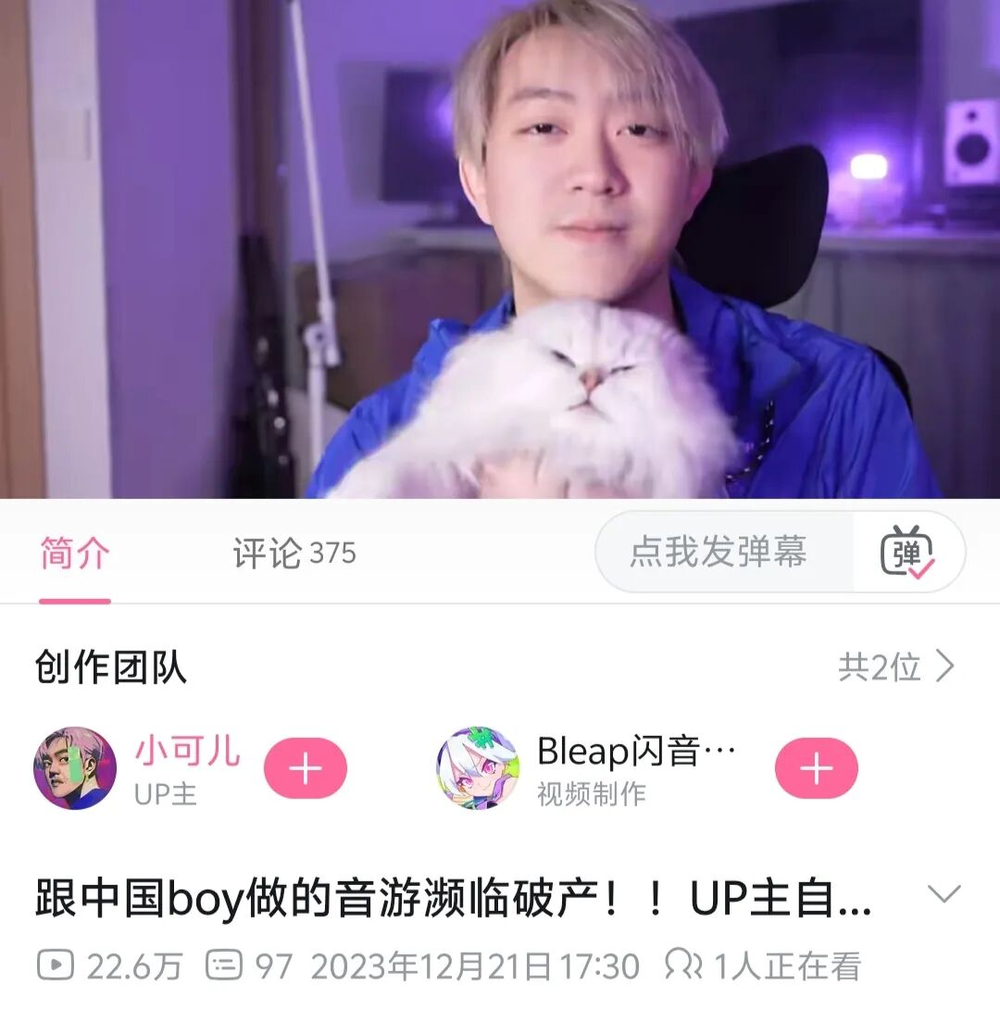View all creators via 共2位
This screenshot has height=1022, width=1000.
coord(896,667)
